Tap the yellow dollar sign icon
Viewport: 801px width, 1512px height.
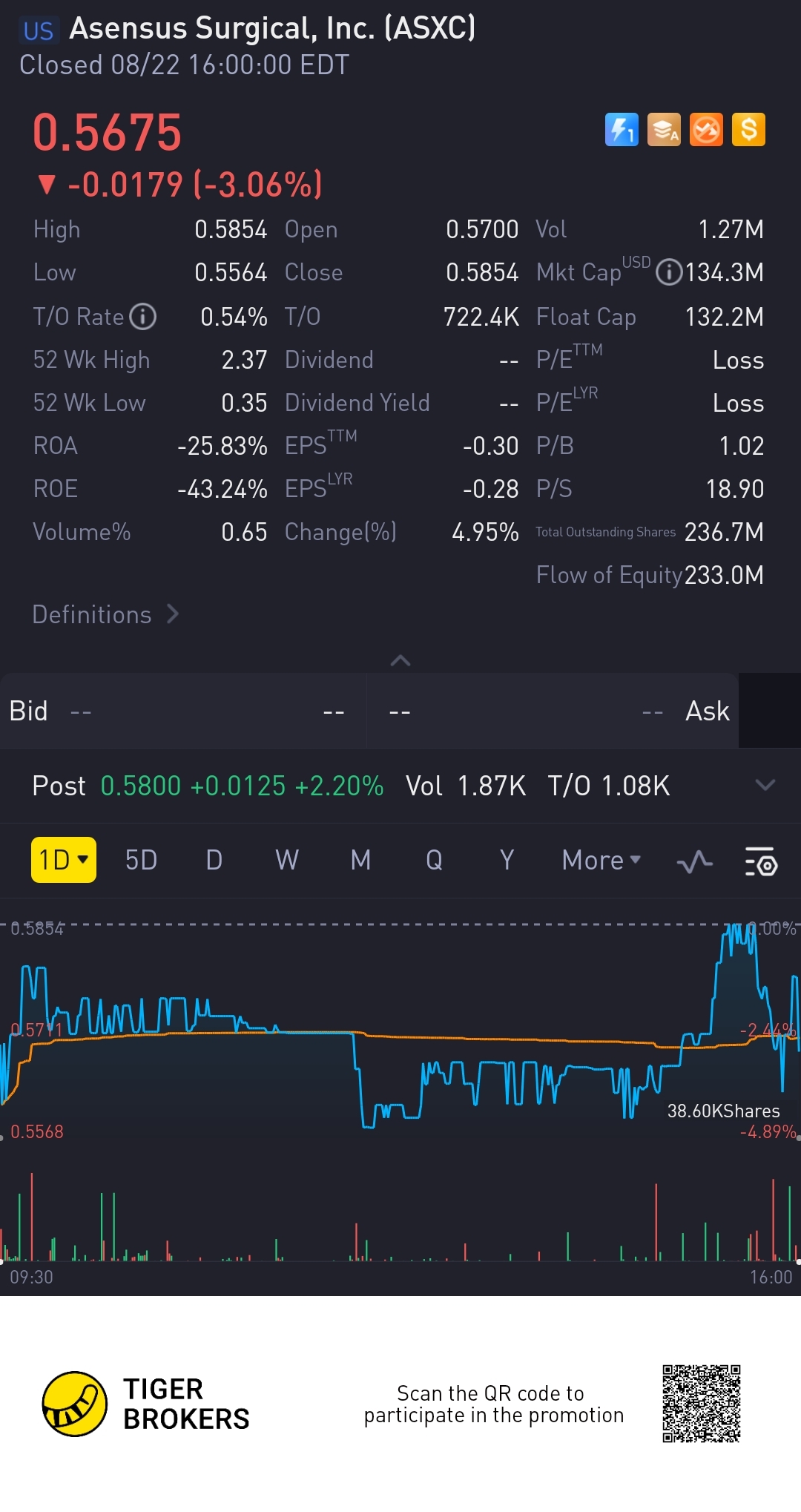click(x=748, y=131)
